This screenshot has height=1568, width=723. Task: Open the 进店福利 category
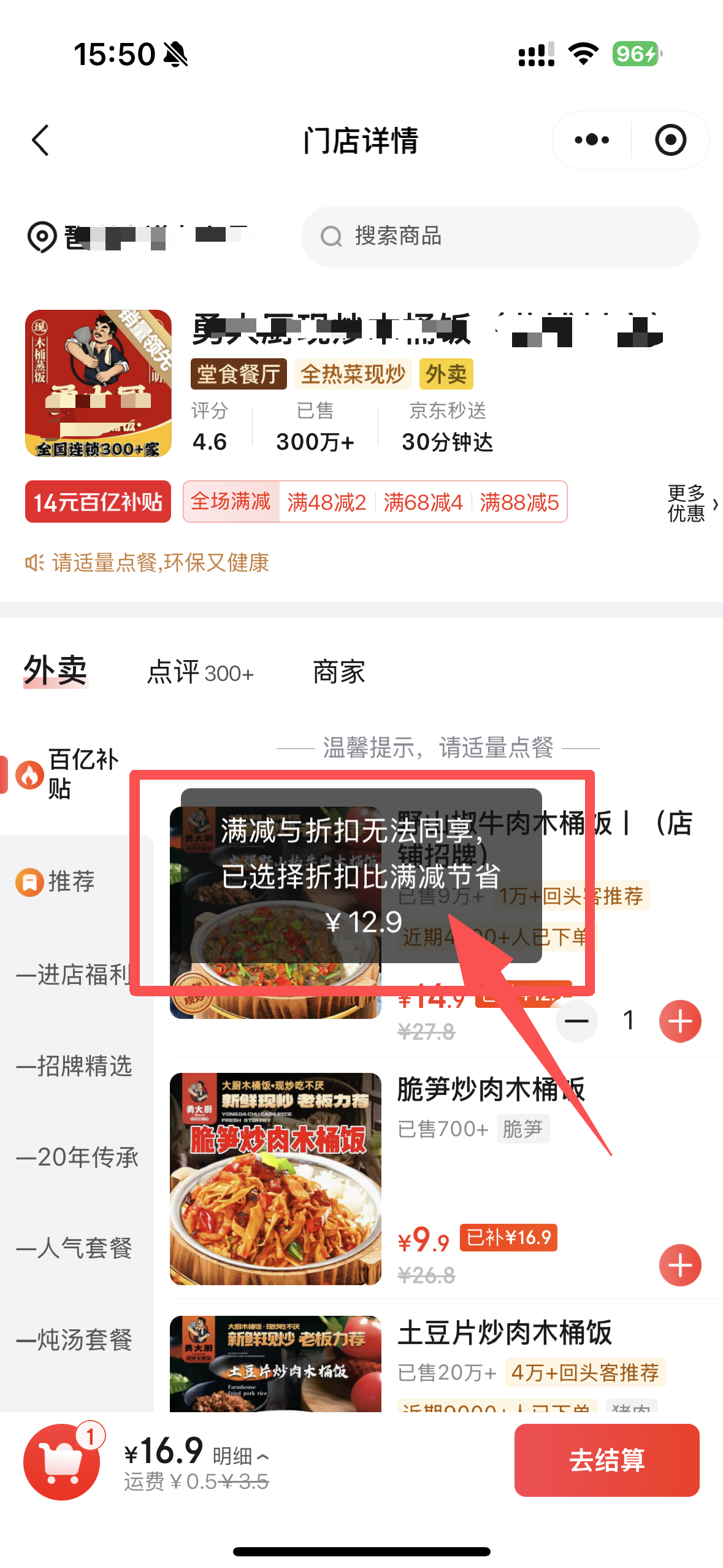(x=74, y=974)
